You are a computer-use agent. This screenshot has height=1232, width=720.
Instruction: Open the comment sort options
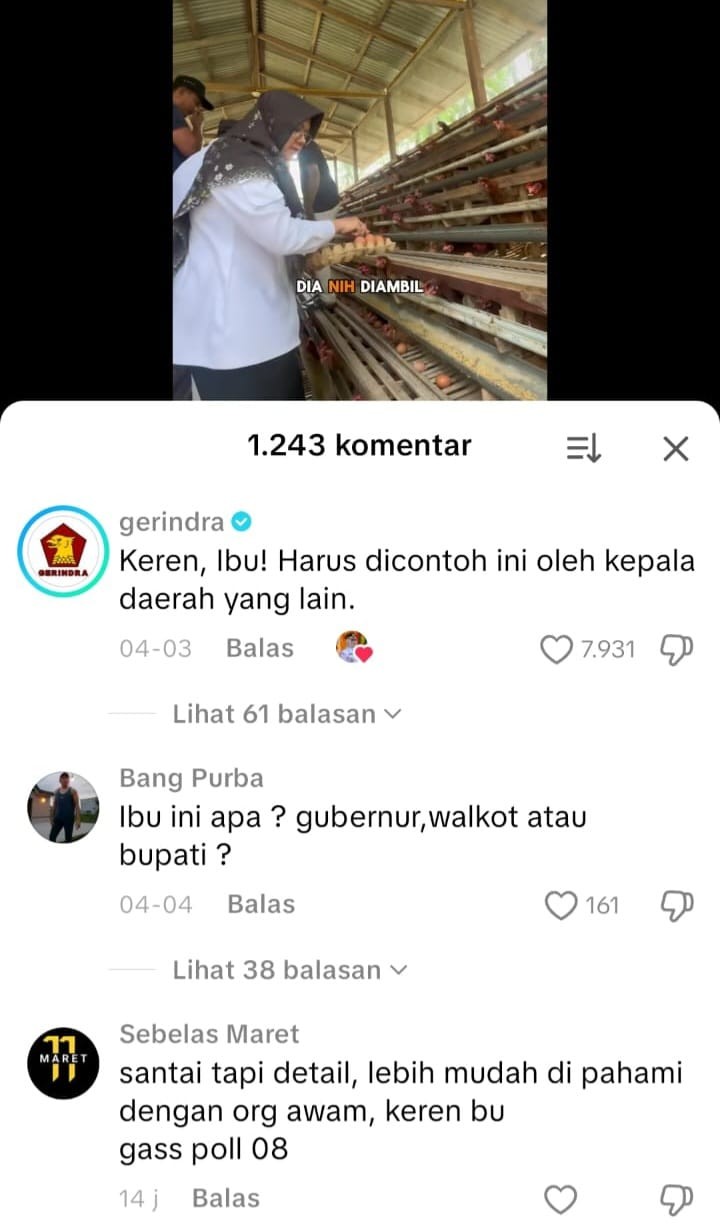584,449
